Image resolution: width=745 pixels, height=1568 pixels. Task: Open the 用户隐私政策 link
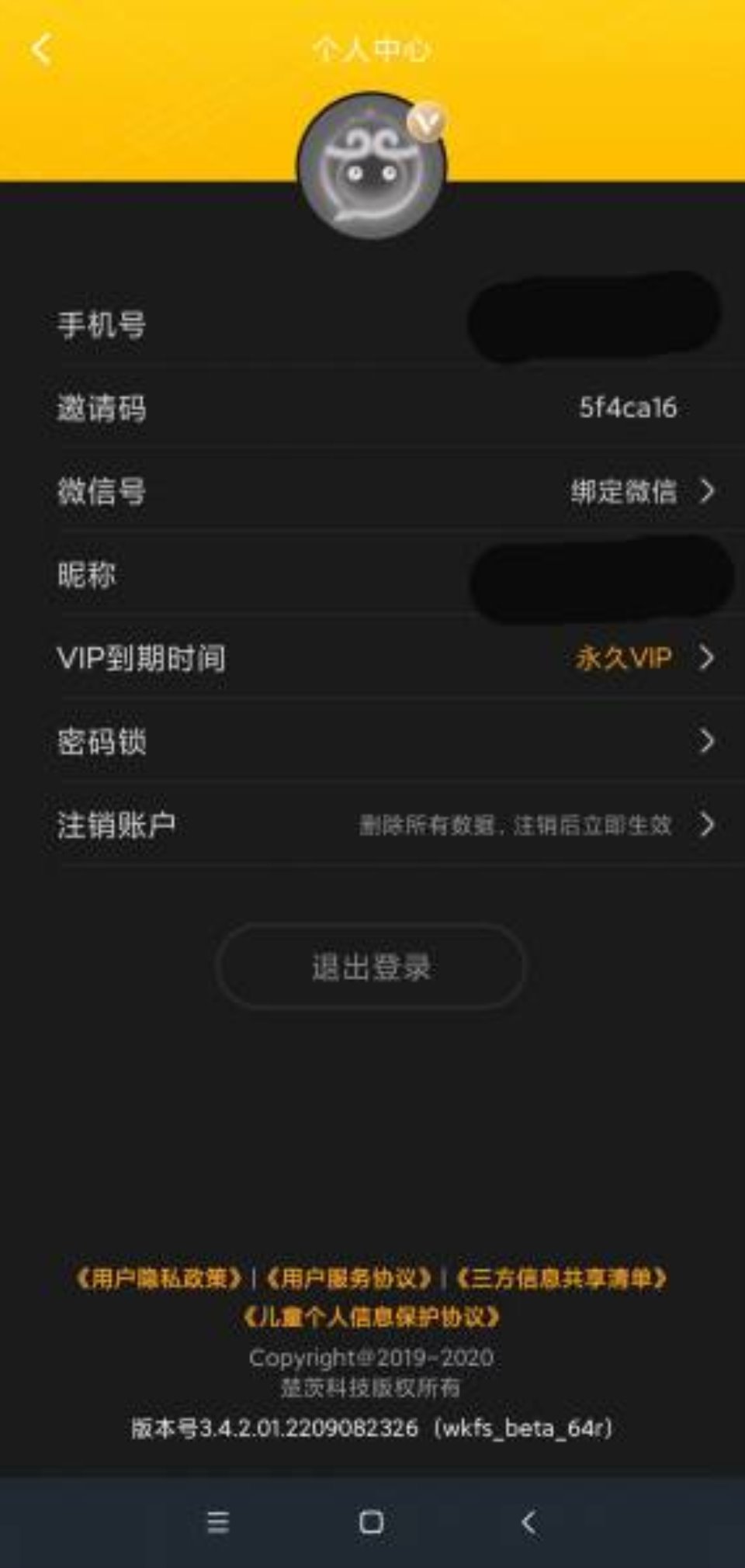tap(158, 1279)
